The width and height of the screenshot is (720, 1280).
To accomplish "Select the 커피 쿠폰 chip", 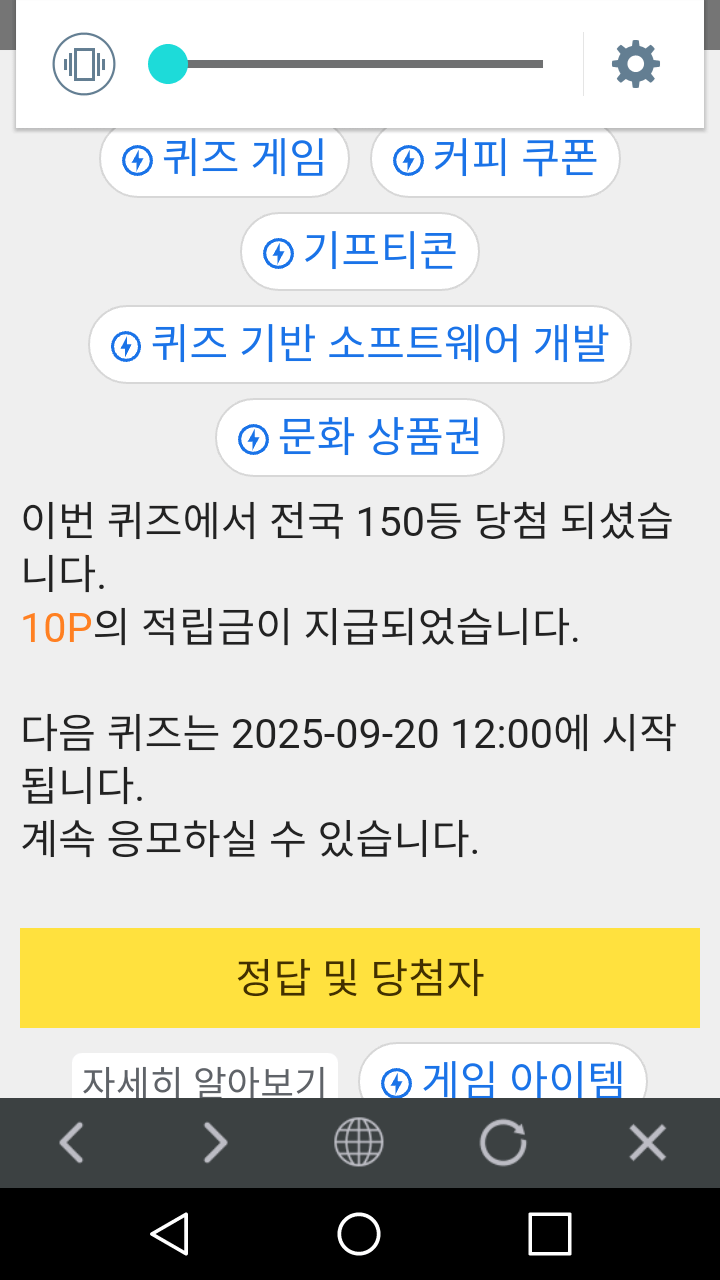I will point(495,159).
